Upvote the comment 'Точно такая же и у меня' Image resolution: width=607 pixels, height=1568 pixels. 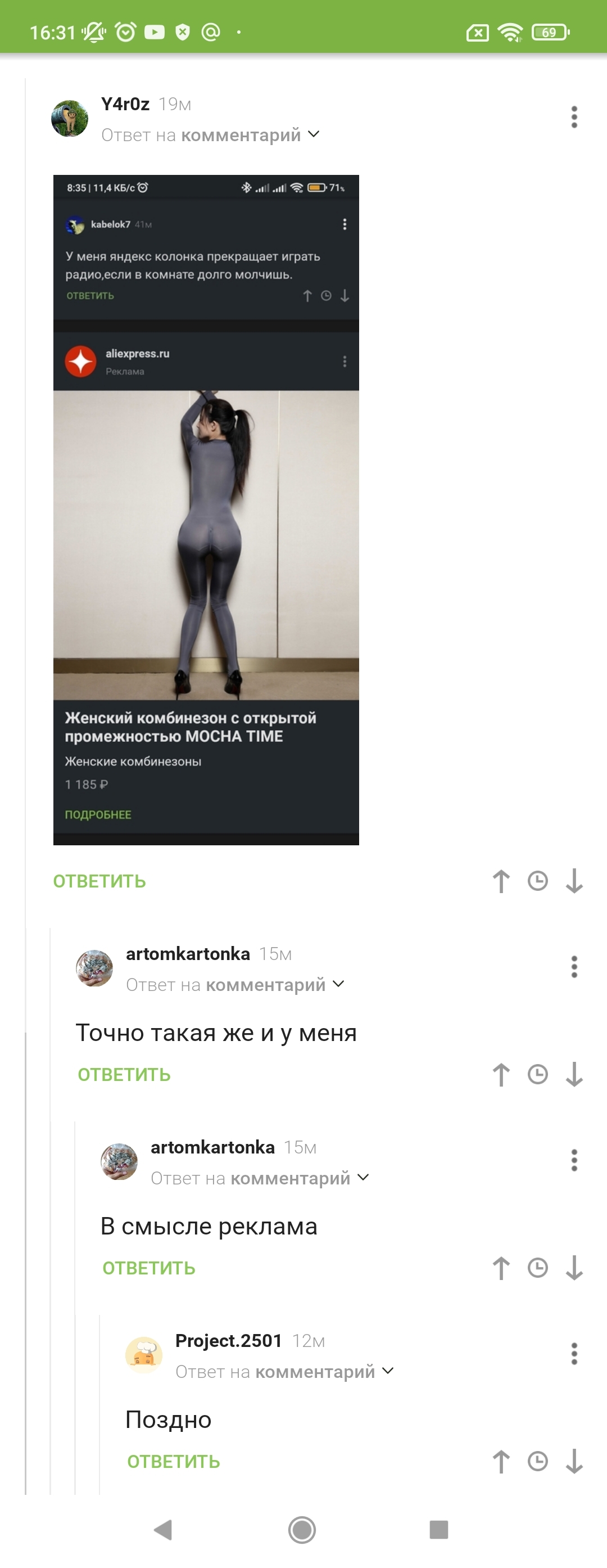point(501,1074)
